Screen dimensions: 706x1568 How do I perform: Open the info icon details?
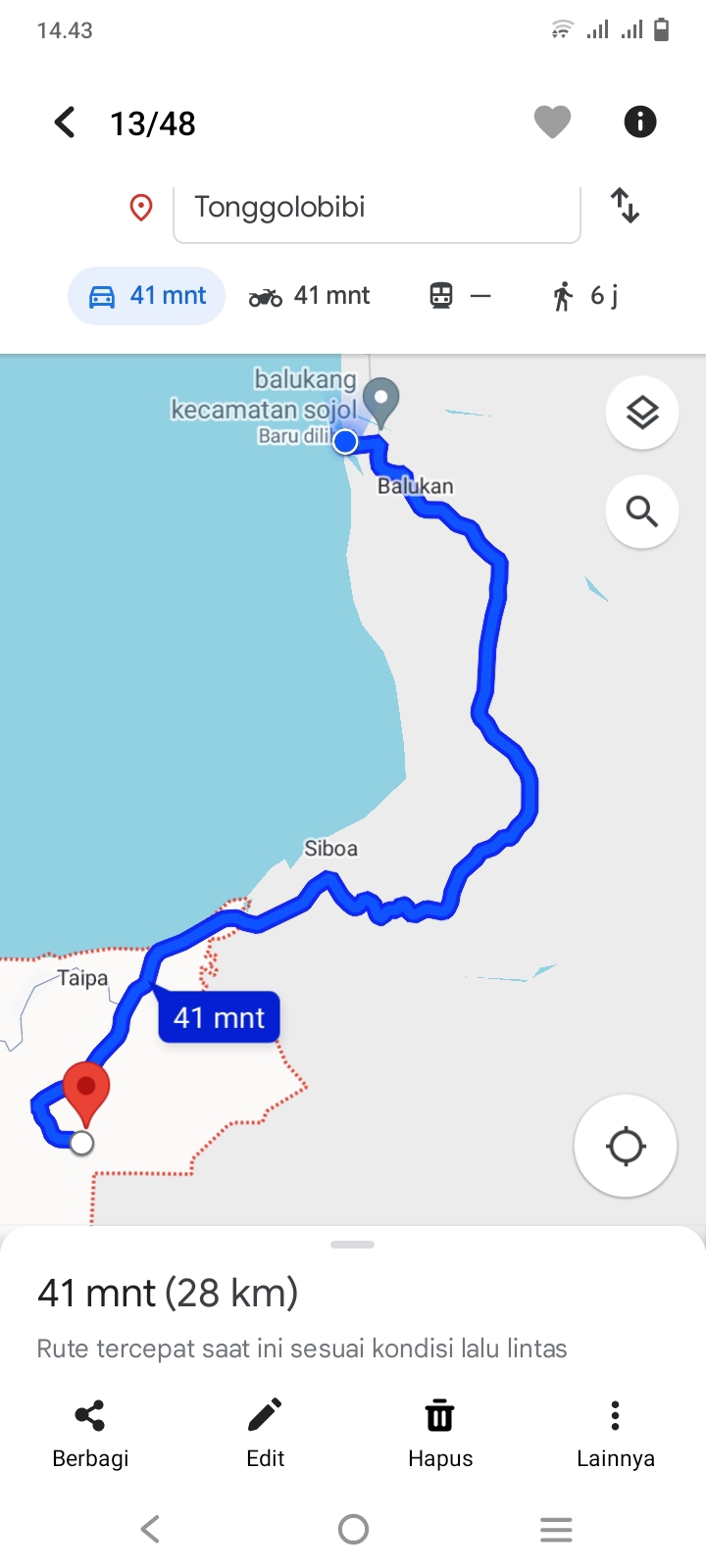click(640, 122)
